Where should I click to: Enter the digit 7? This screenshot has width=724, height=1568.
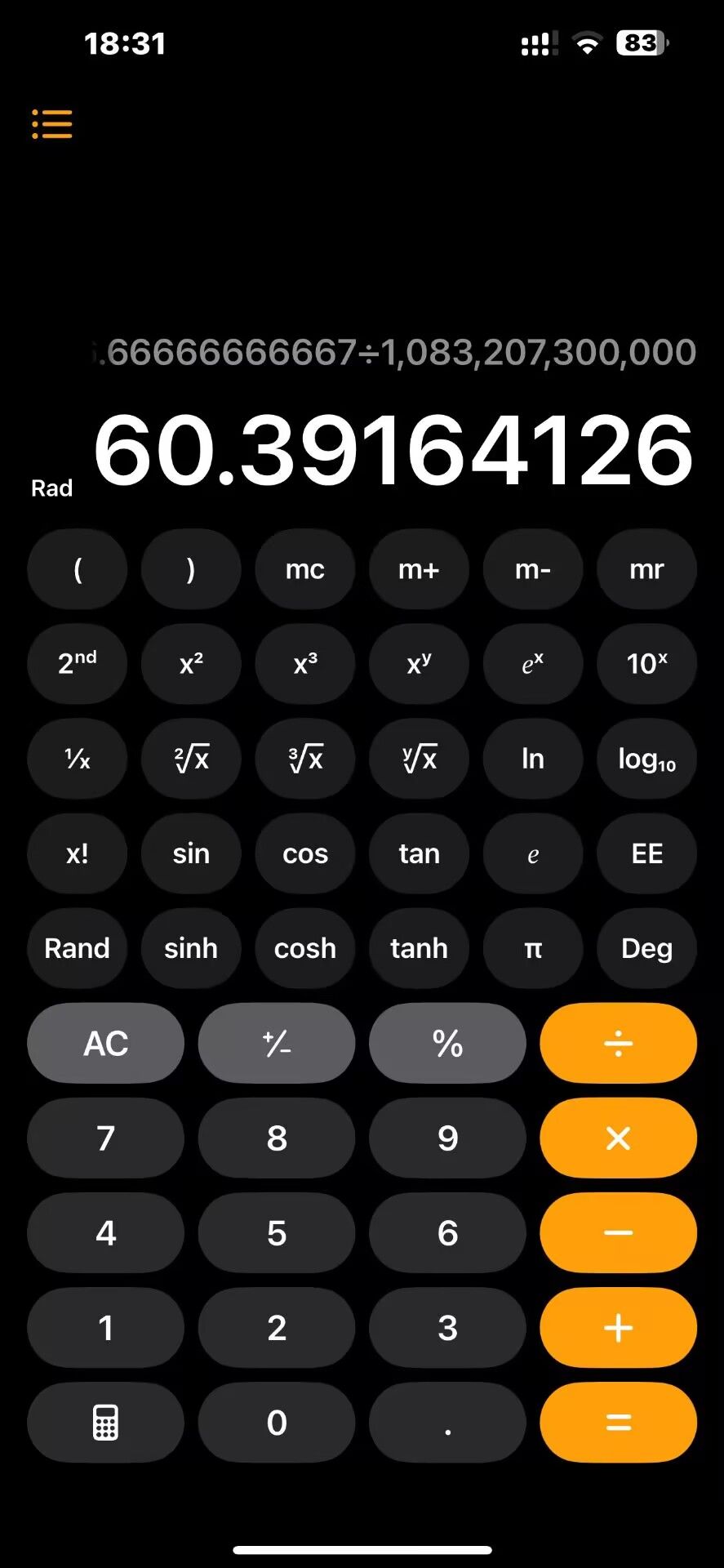tap(105, 1138)
